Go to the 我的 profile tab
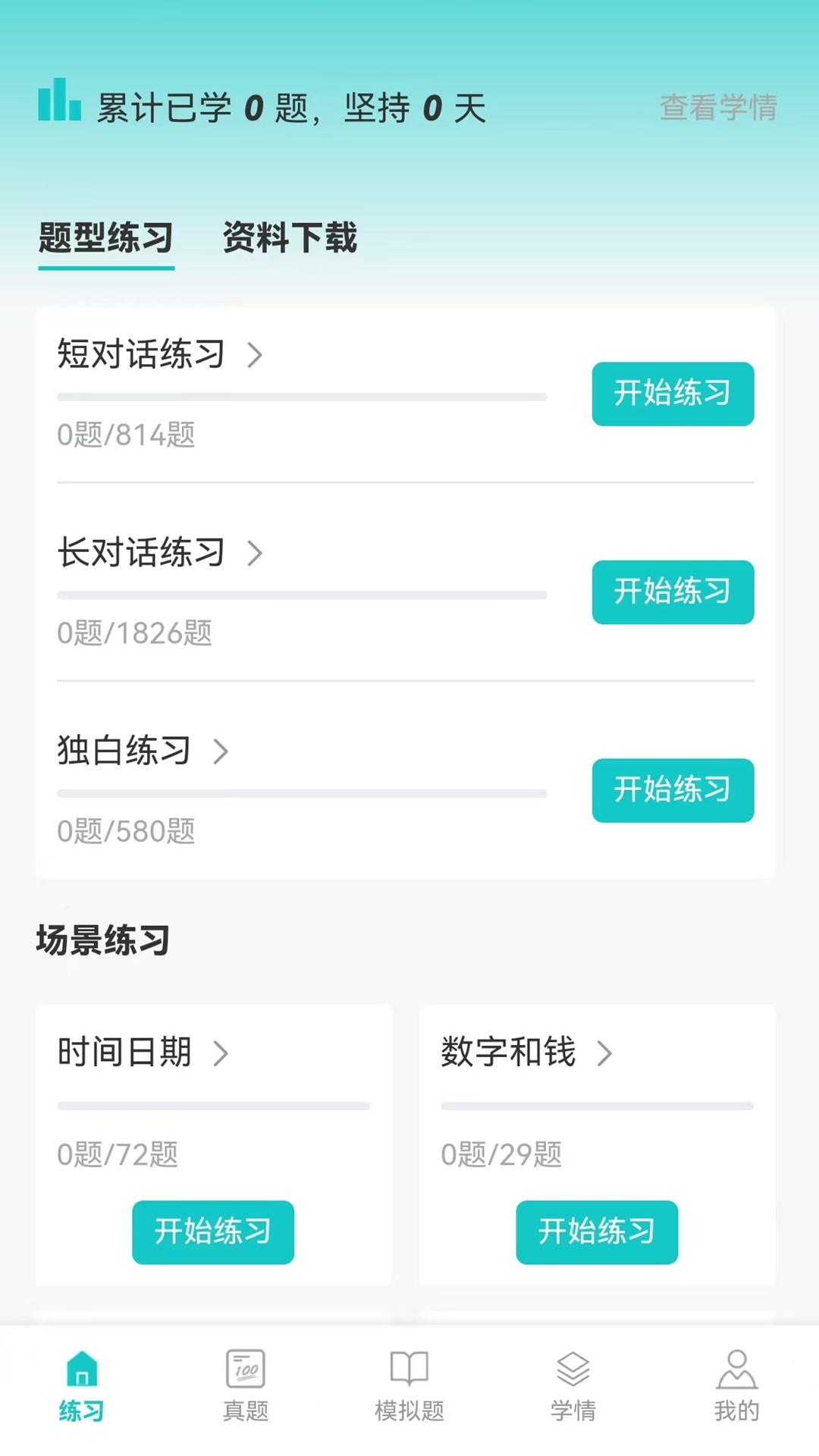The height and width of the screenshot is (1456, 819). click(x=736, y=1386)
